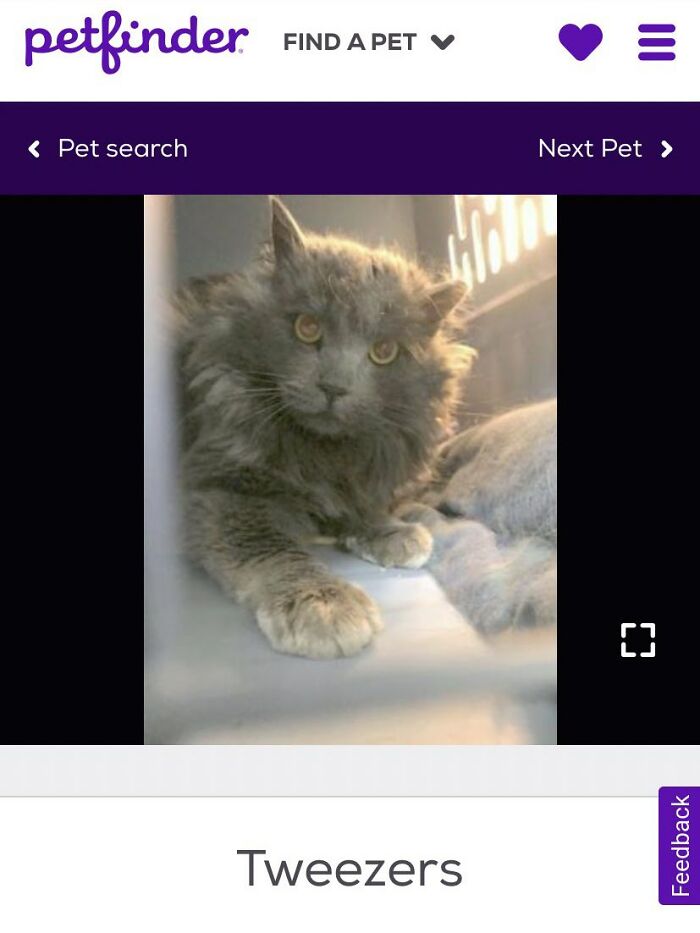700x933 pixels.
Task: Open the hamburger menu
Action: pos(656,42)
